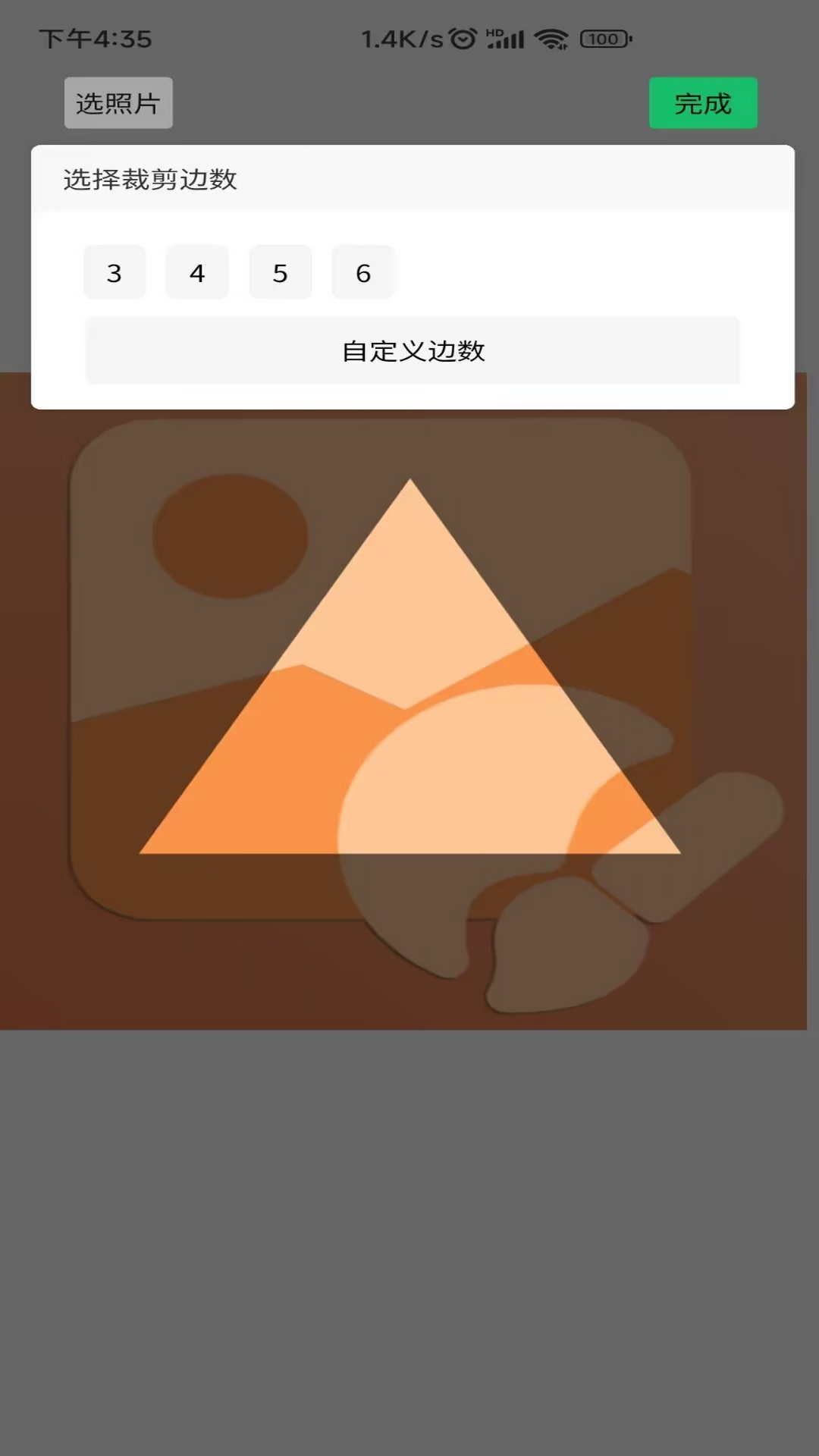This screenshot has width=819, height=1456.
Task: Select 6 sides for cropping
Action: click(363, 273)
